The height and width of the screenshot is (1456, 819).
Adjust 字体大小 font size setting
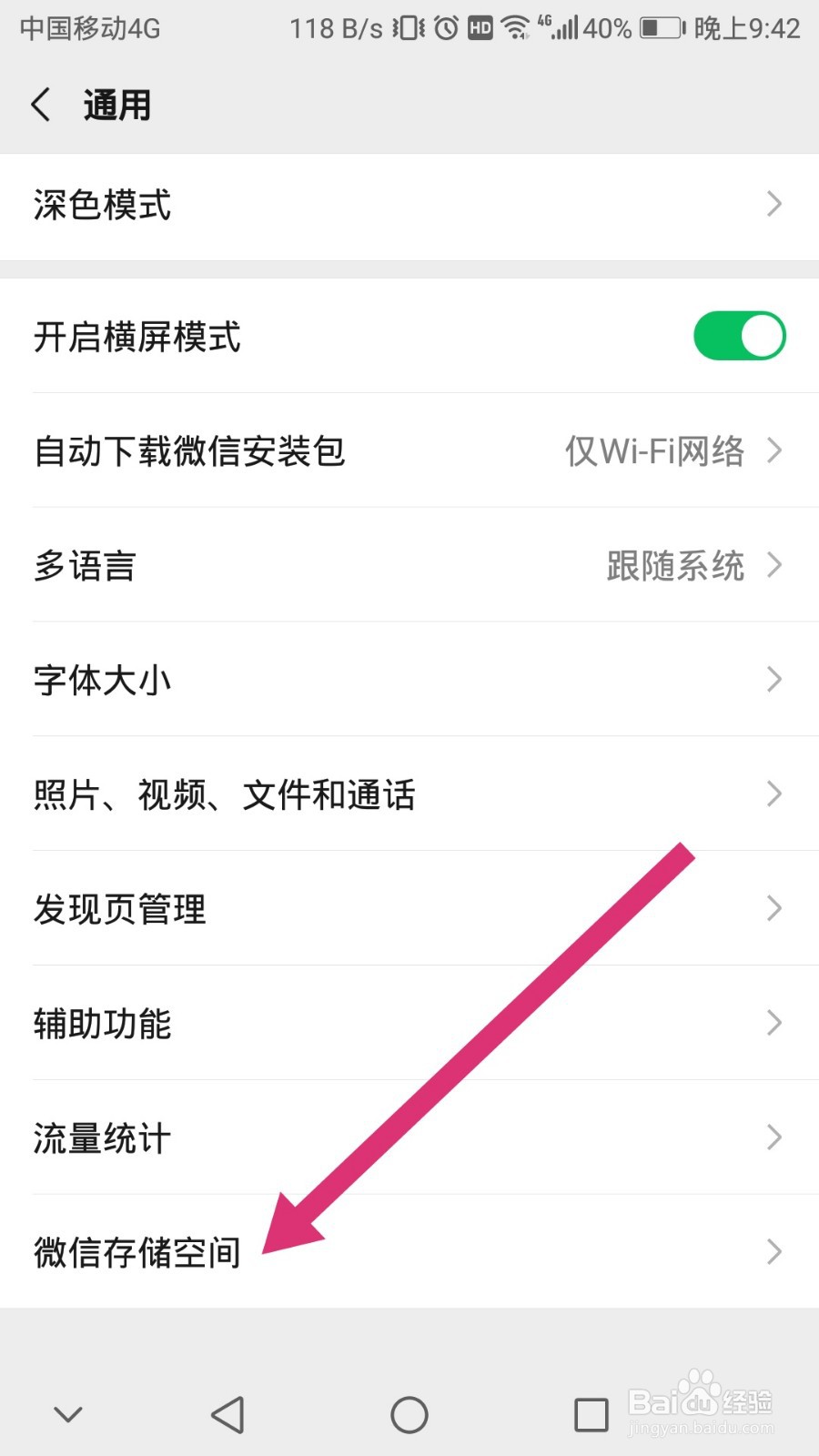point(409,680)
